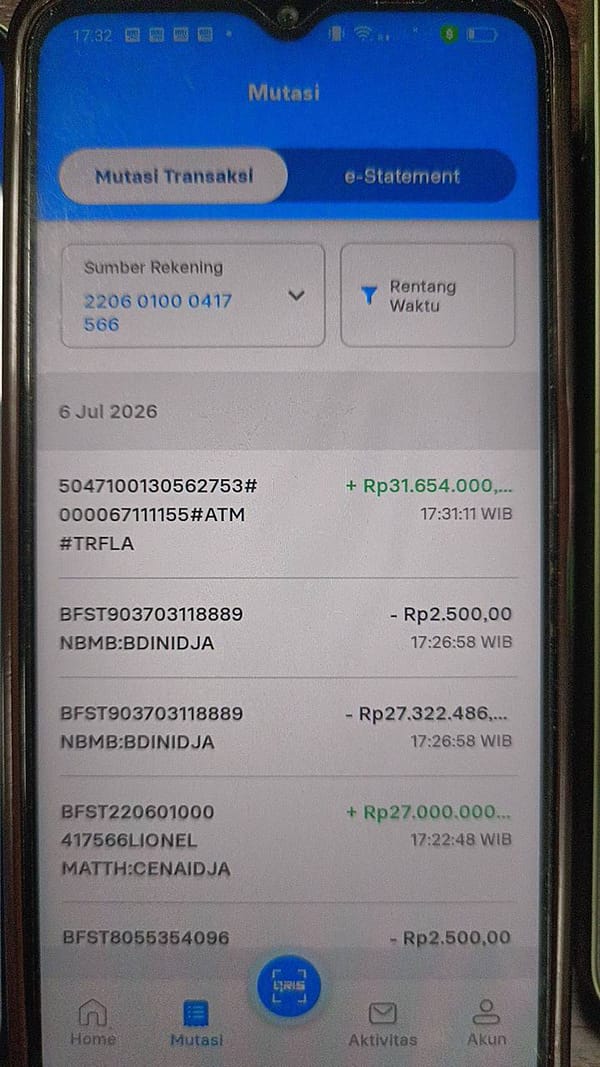Image resolution: width=600 pixels, height=1067 pixels.
Task: Open the ATM #TRFLA transaction at 17:31:11
Action: coord(286,514)
